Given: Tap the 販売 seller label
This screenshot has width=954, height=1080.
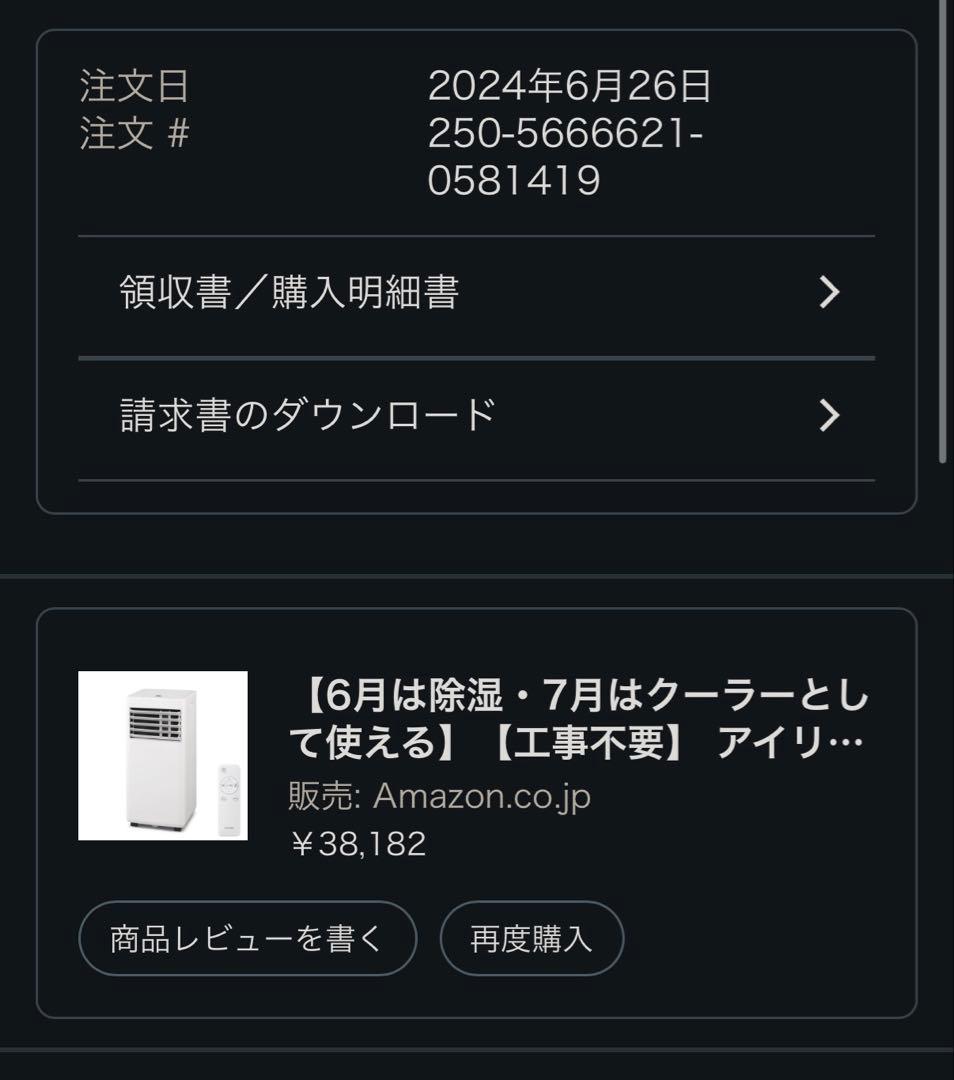Looking at the screenshot, I should point(317,797).
